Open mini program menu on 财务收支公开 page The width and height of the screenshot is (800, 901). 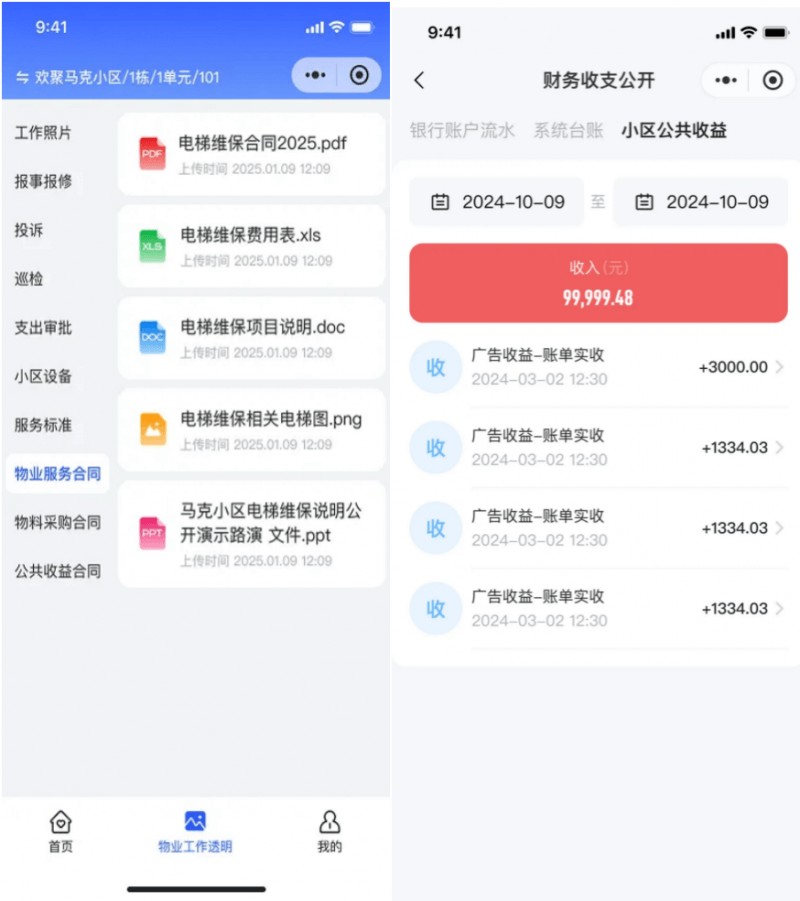tap(727, 81)
